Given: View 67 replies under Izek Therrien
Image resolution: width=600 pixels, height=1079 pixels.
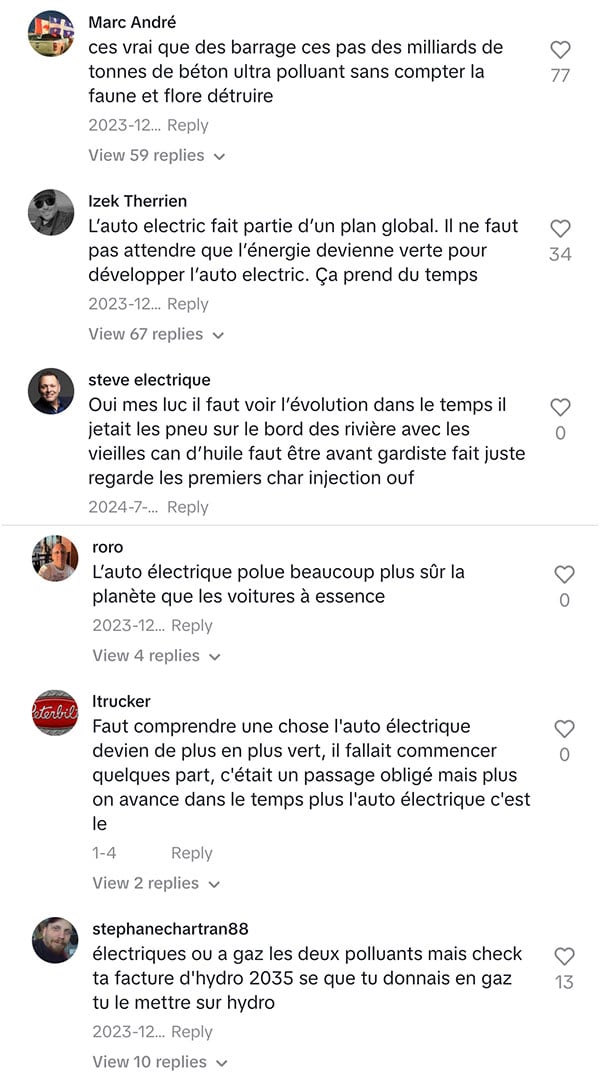Looking at the screenshot, I should (x=157, y=334).
